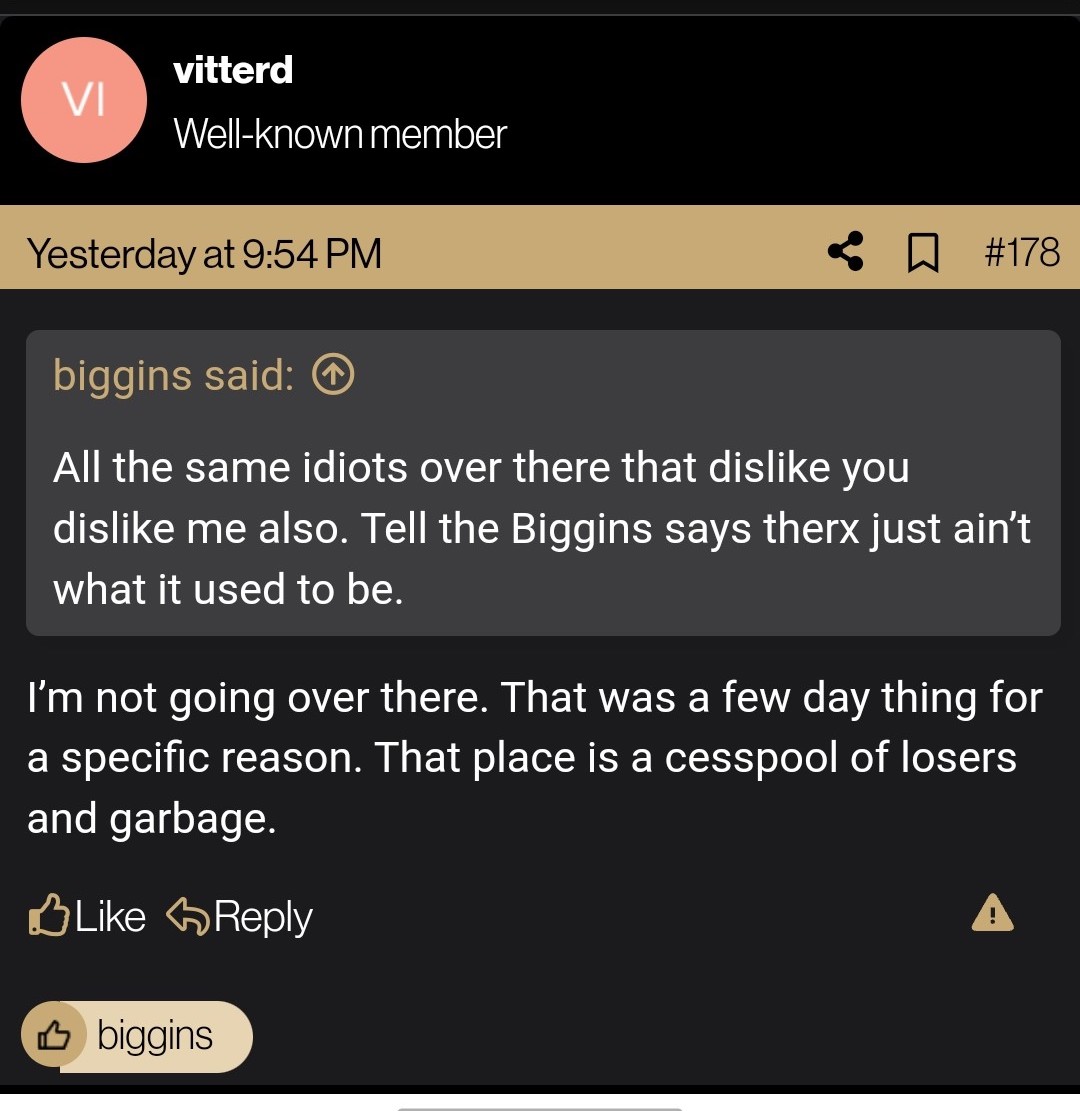Like vitterd's post
Viewport: 1080px width, 1111px height.
click(x=88, y=916)
